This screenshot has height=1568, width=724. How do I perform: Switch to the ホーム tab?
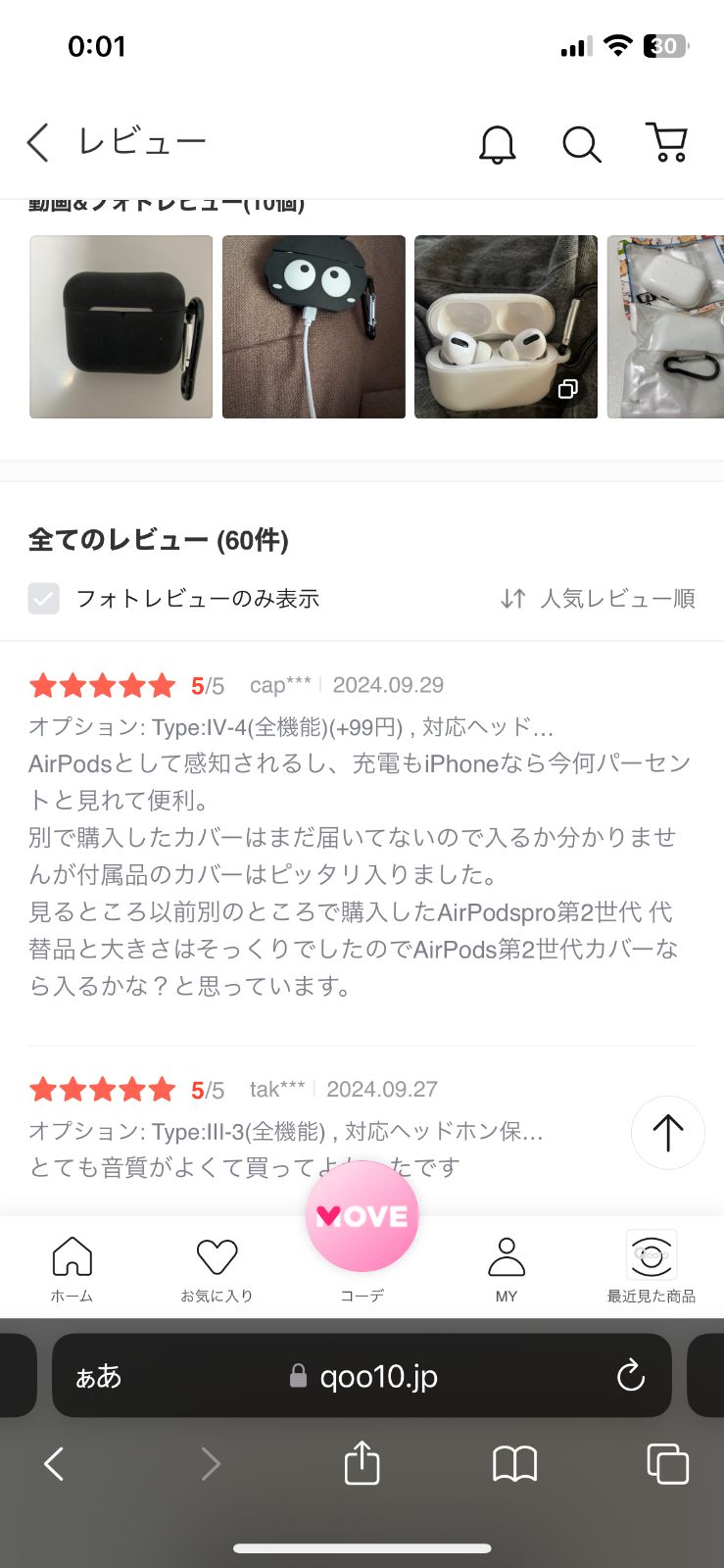tap(72, 1268)
